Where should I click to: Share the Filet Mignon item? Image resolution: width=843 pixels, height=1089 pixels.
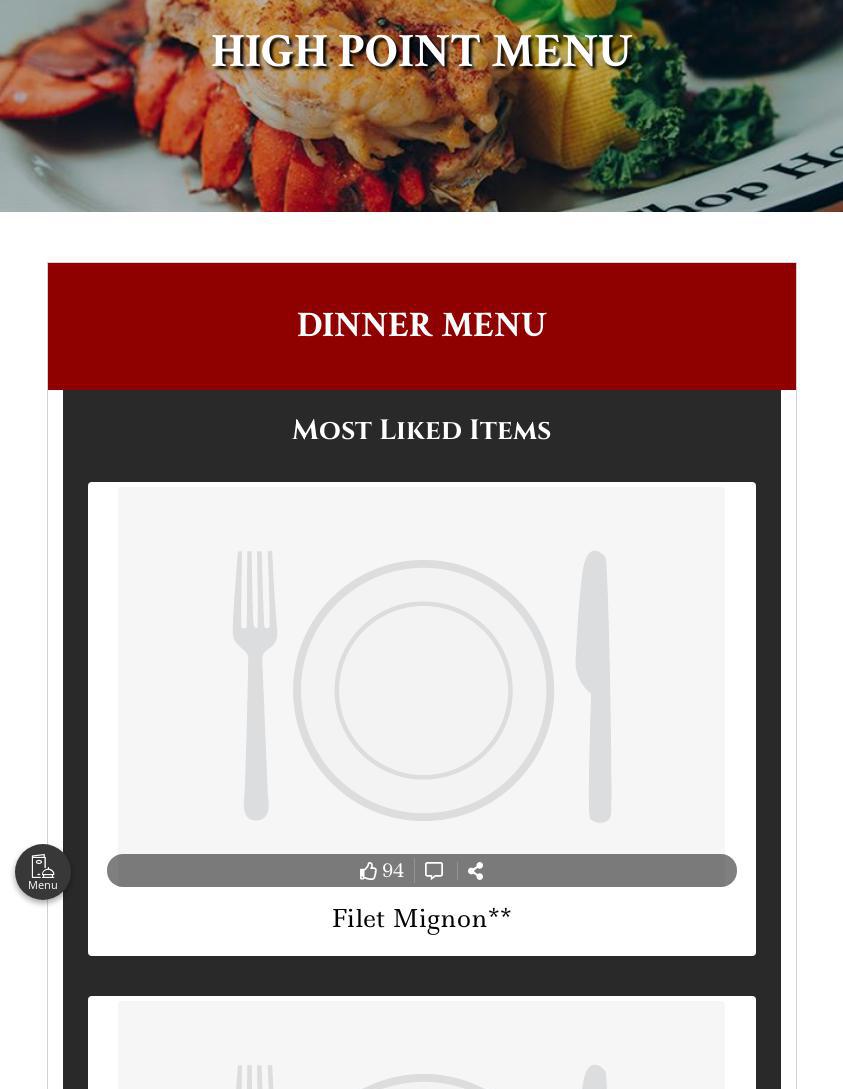pyautogui.click(x=476, y=871)
